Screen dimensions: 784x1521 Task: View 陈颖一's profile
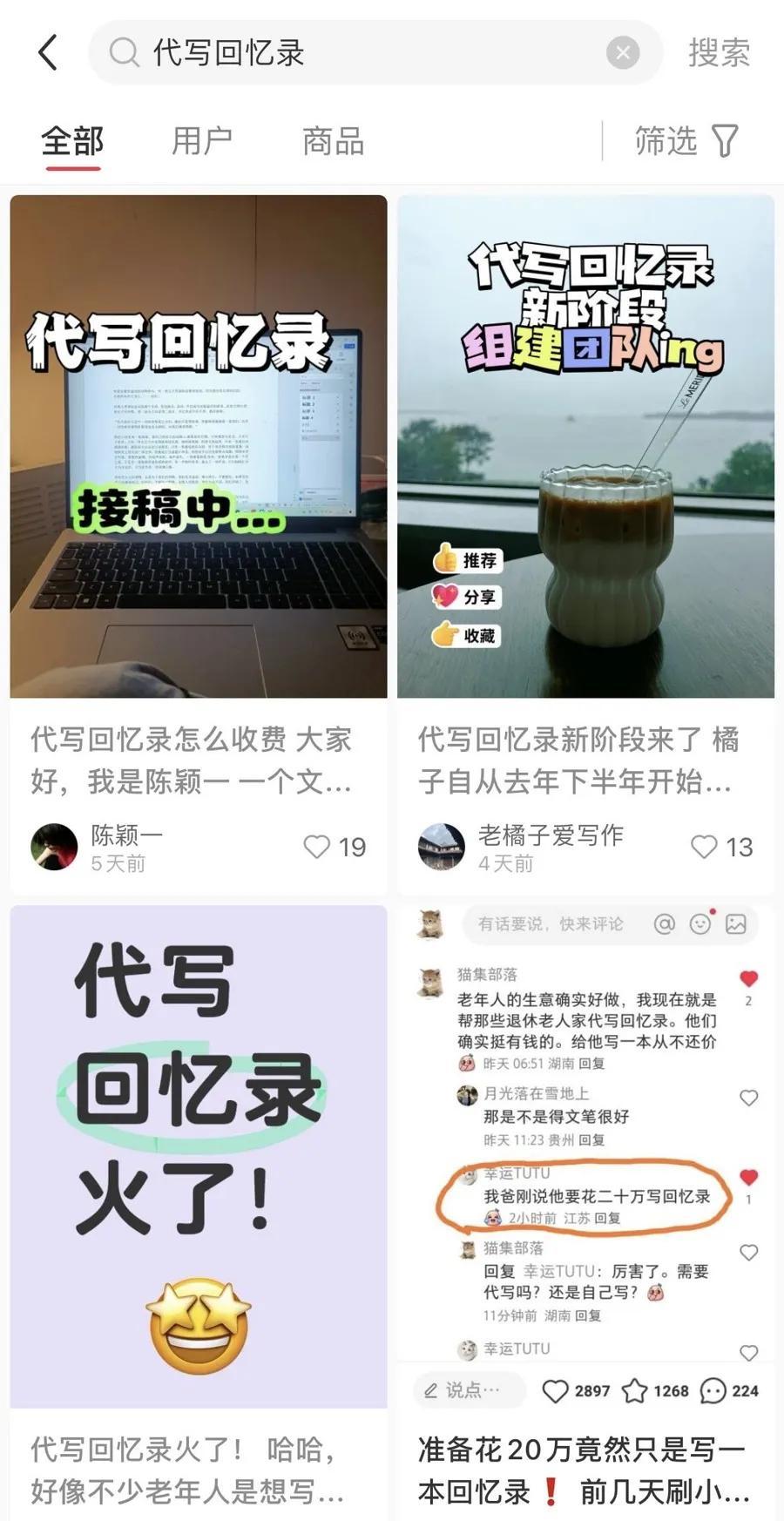click(54, 847)
